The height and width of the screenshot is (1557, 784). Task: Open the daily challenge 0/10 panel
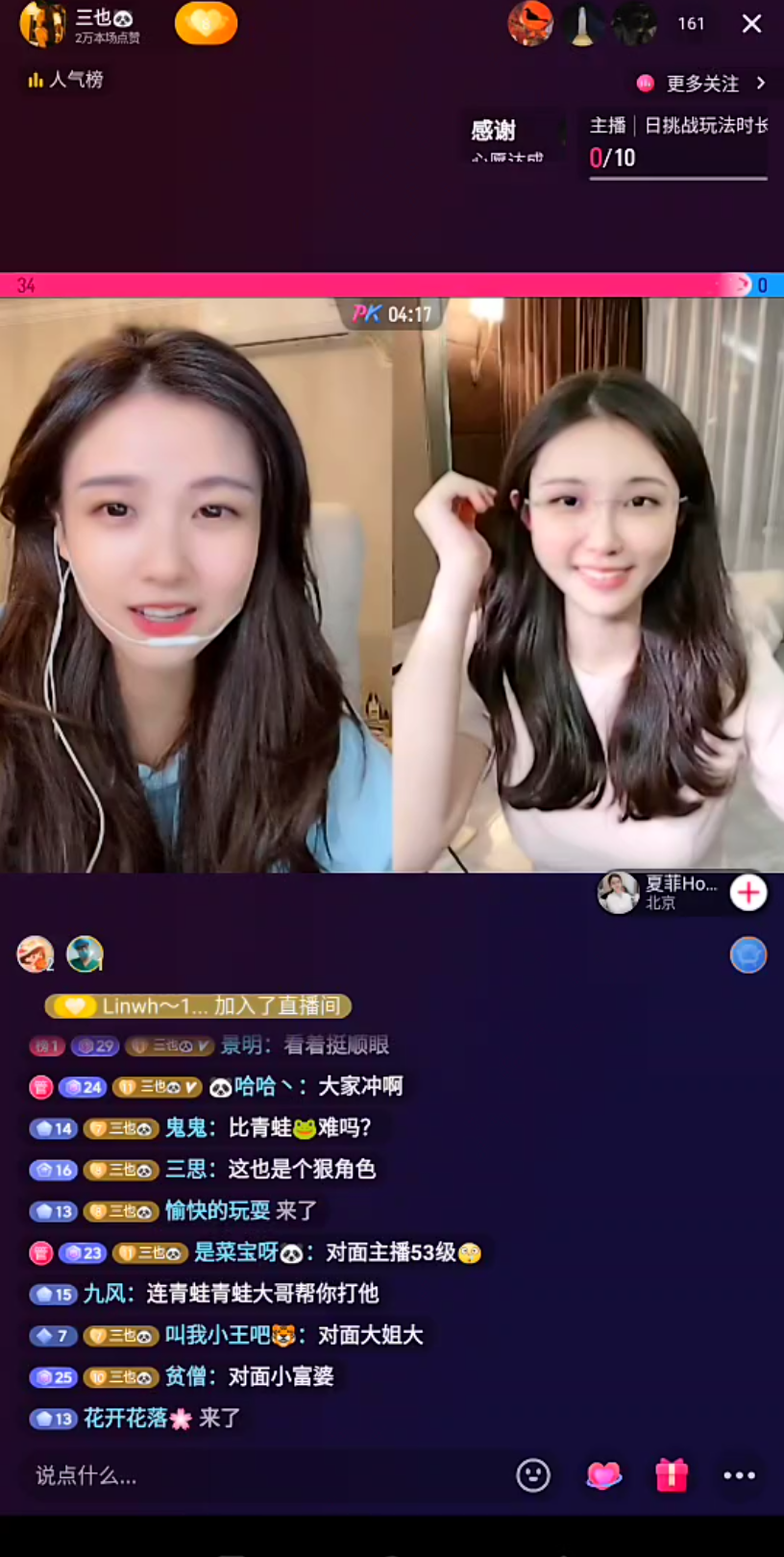(x=677, y=144)
